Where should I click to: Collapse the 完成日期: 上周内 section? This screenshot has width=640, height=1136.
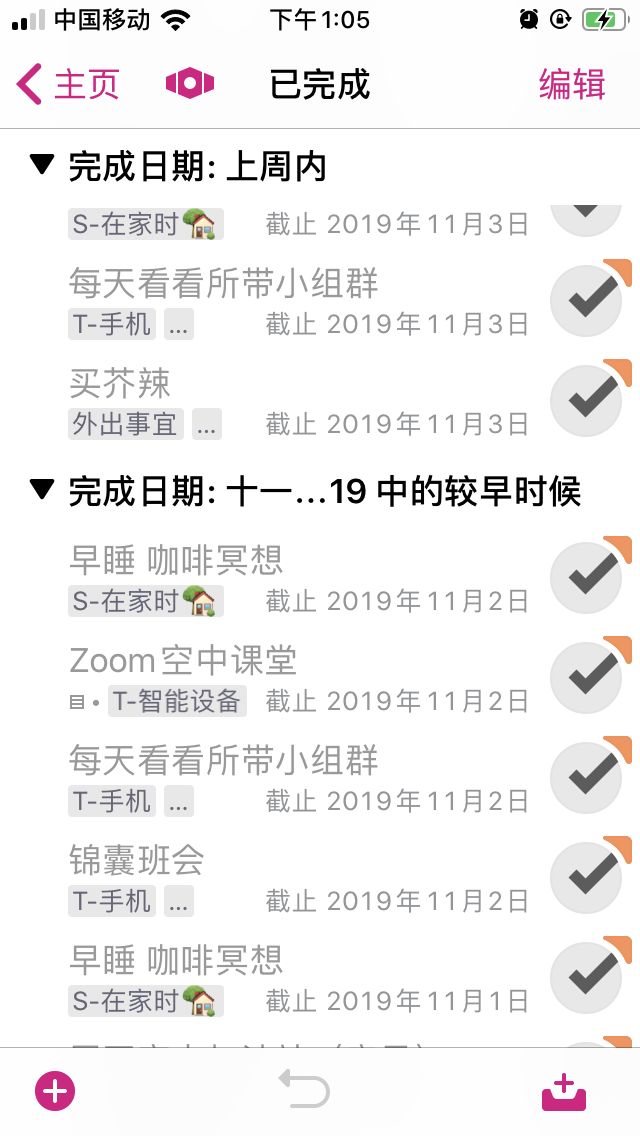42,165
